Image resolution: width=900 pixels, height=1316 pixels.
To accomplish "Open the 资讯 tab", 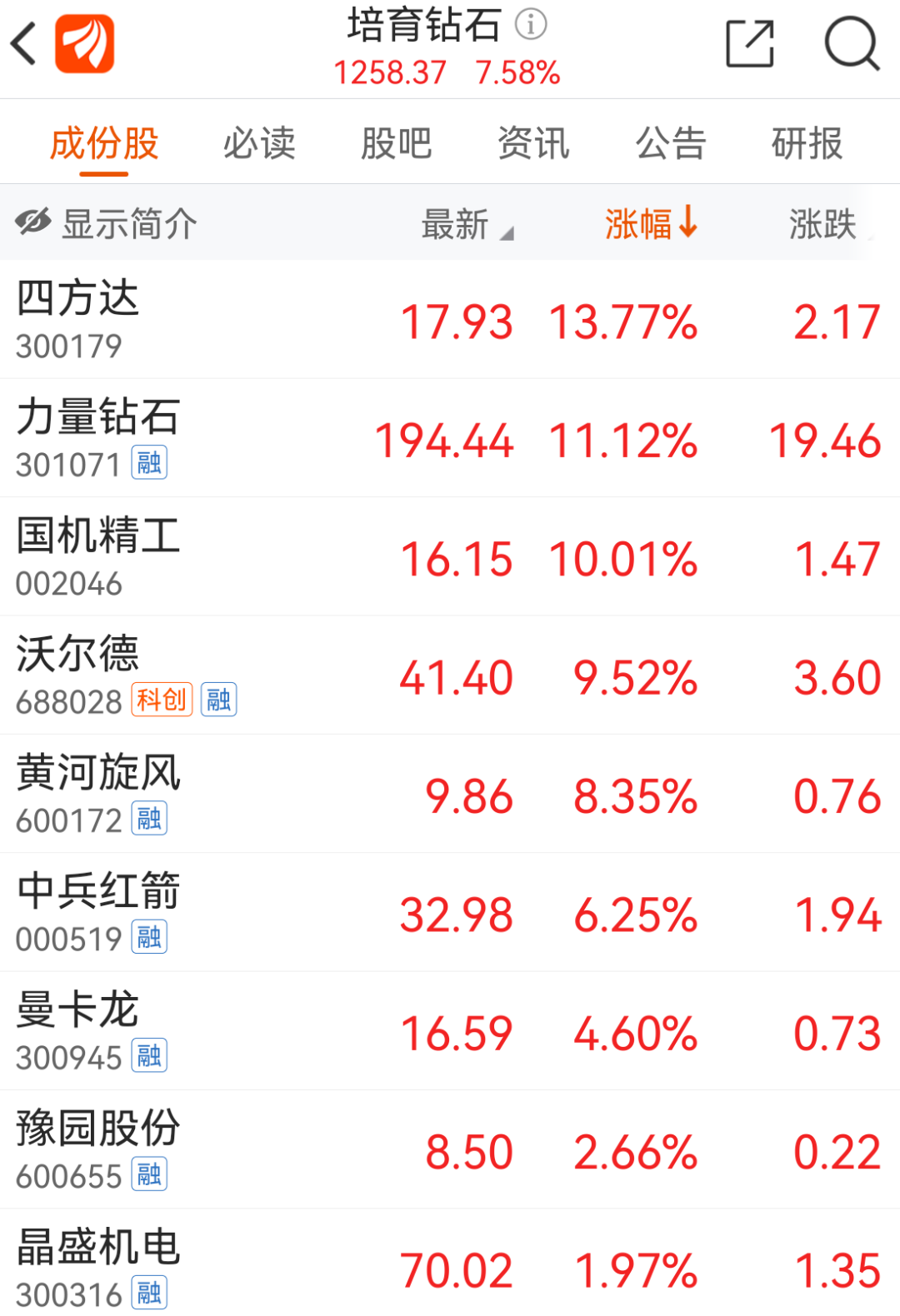I will tap(533, 143).
